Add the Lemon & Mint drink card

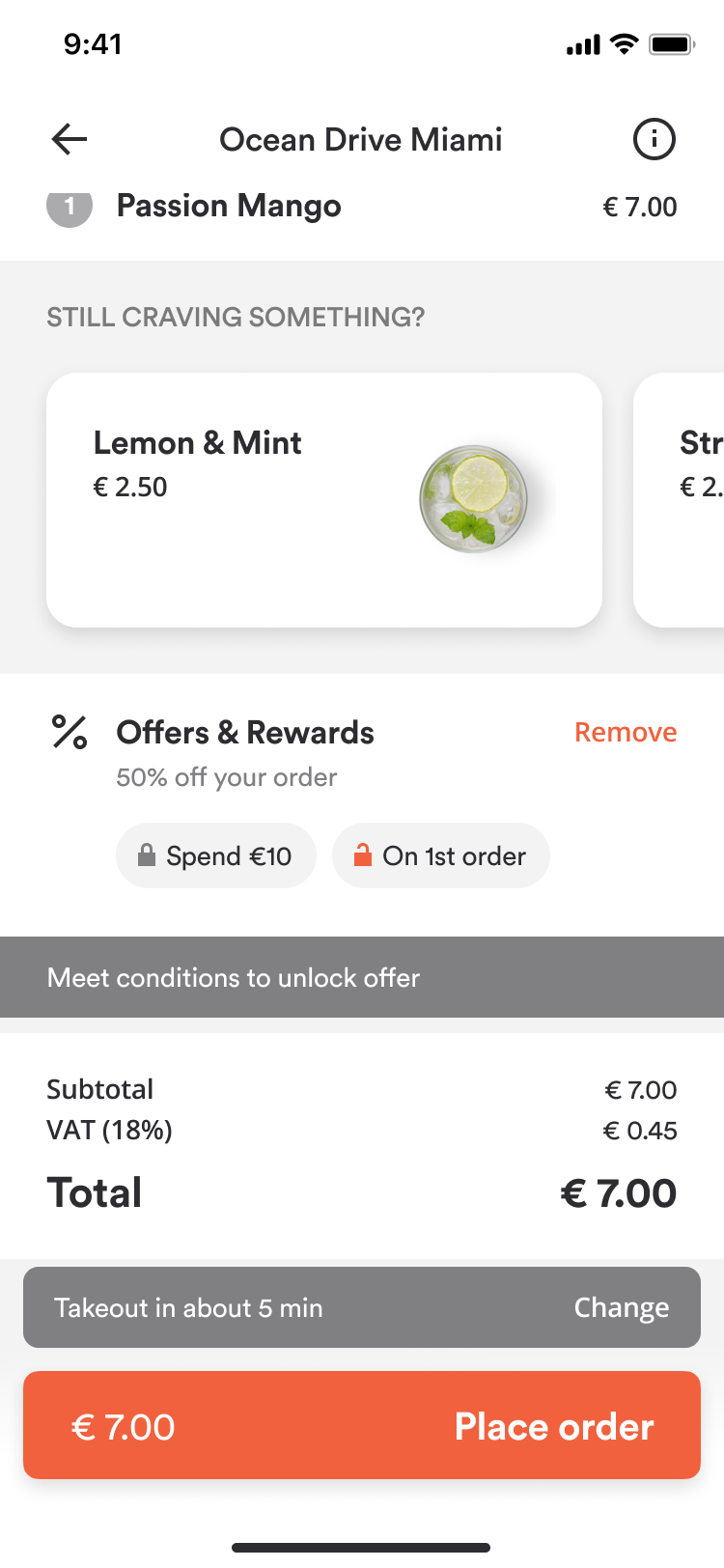[324, 500]
